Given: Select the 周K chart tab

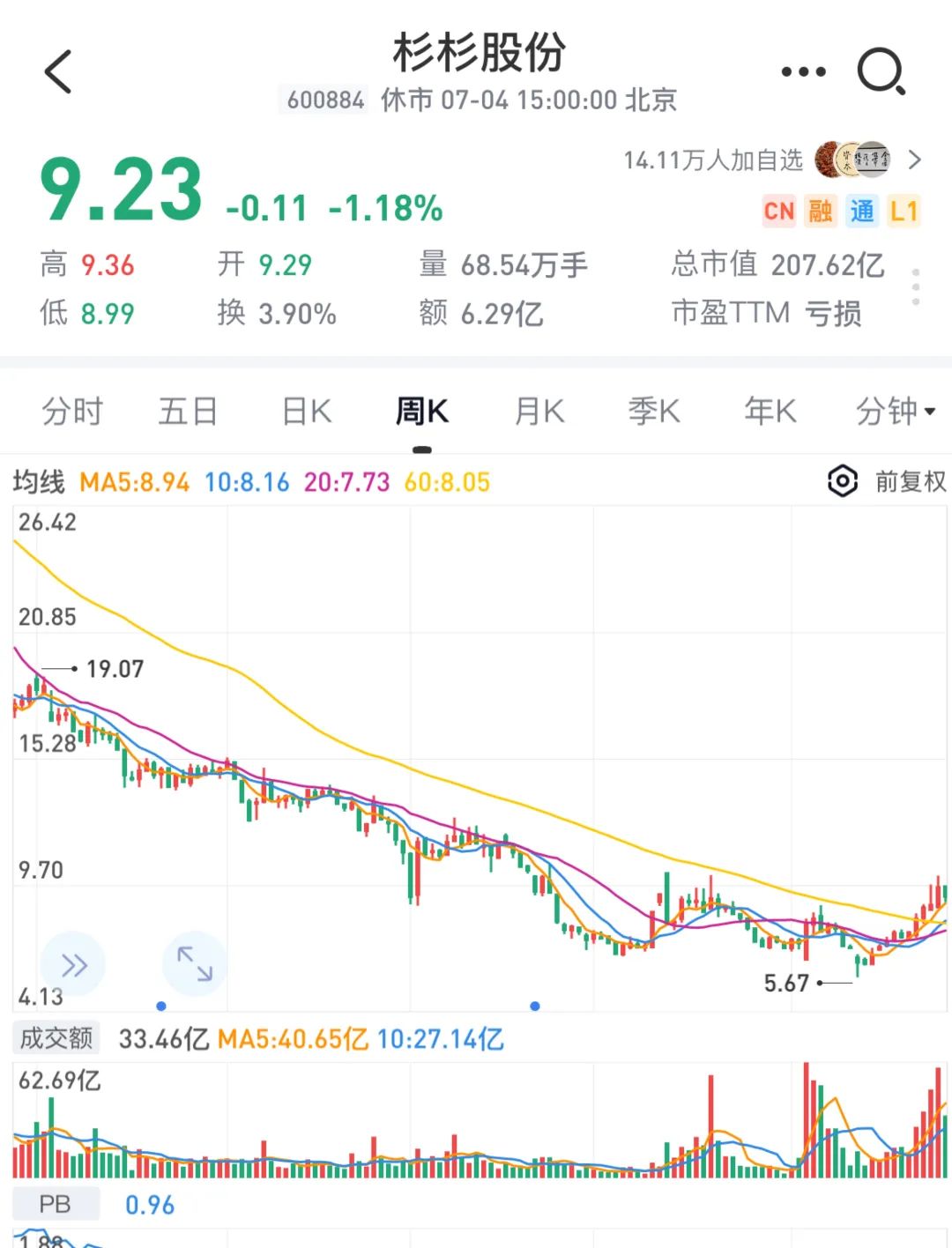Looking at the screenshot, I should [422, 412].
